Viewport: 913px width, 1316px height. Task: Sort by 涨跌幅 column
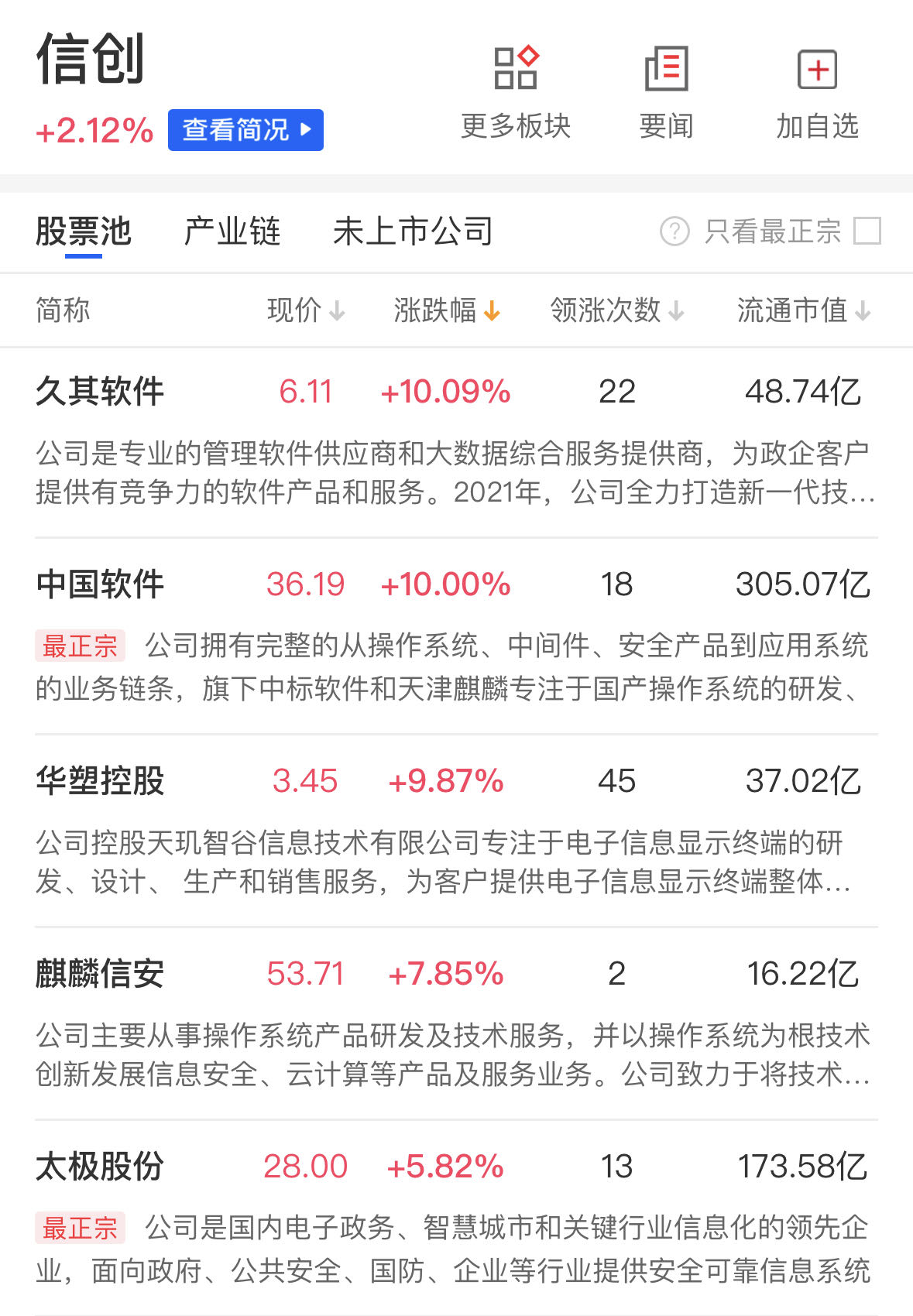447,310
